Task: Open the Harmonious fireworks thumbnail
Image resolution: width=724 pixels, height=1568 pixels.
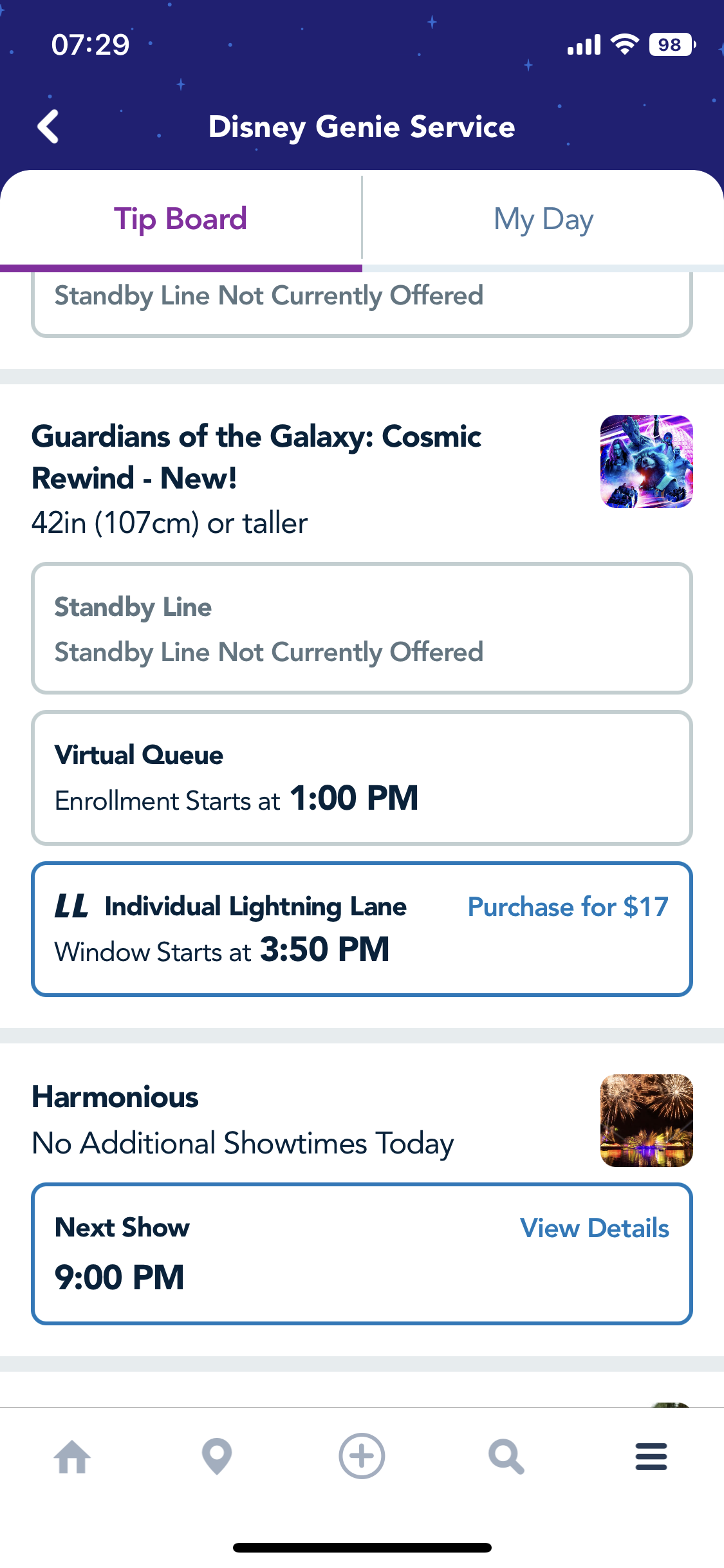Action: 646,1121
